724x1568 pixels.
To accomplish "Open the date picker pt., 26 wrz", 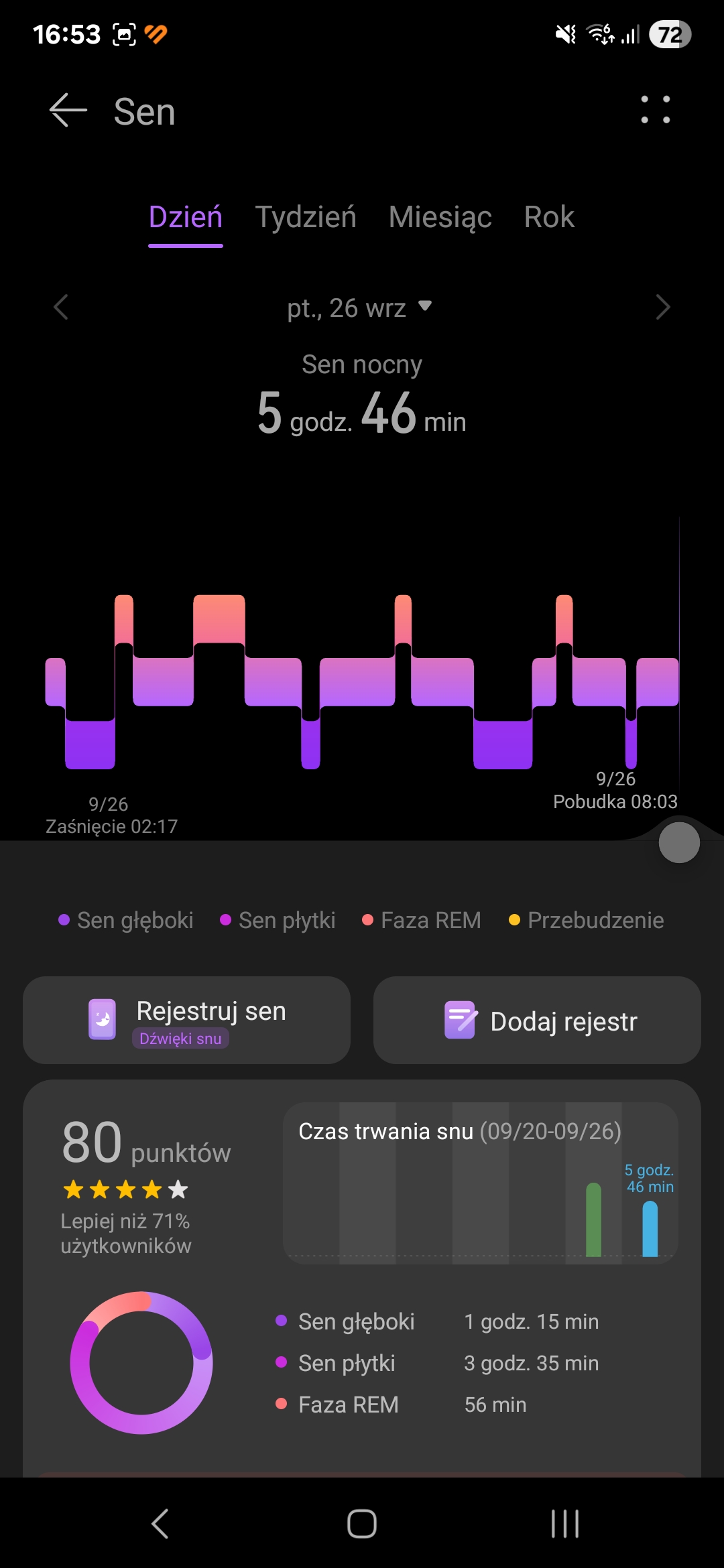I will 359,308.
